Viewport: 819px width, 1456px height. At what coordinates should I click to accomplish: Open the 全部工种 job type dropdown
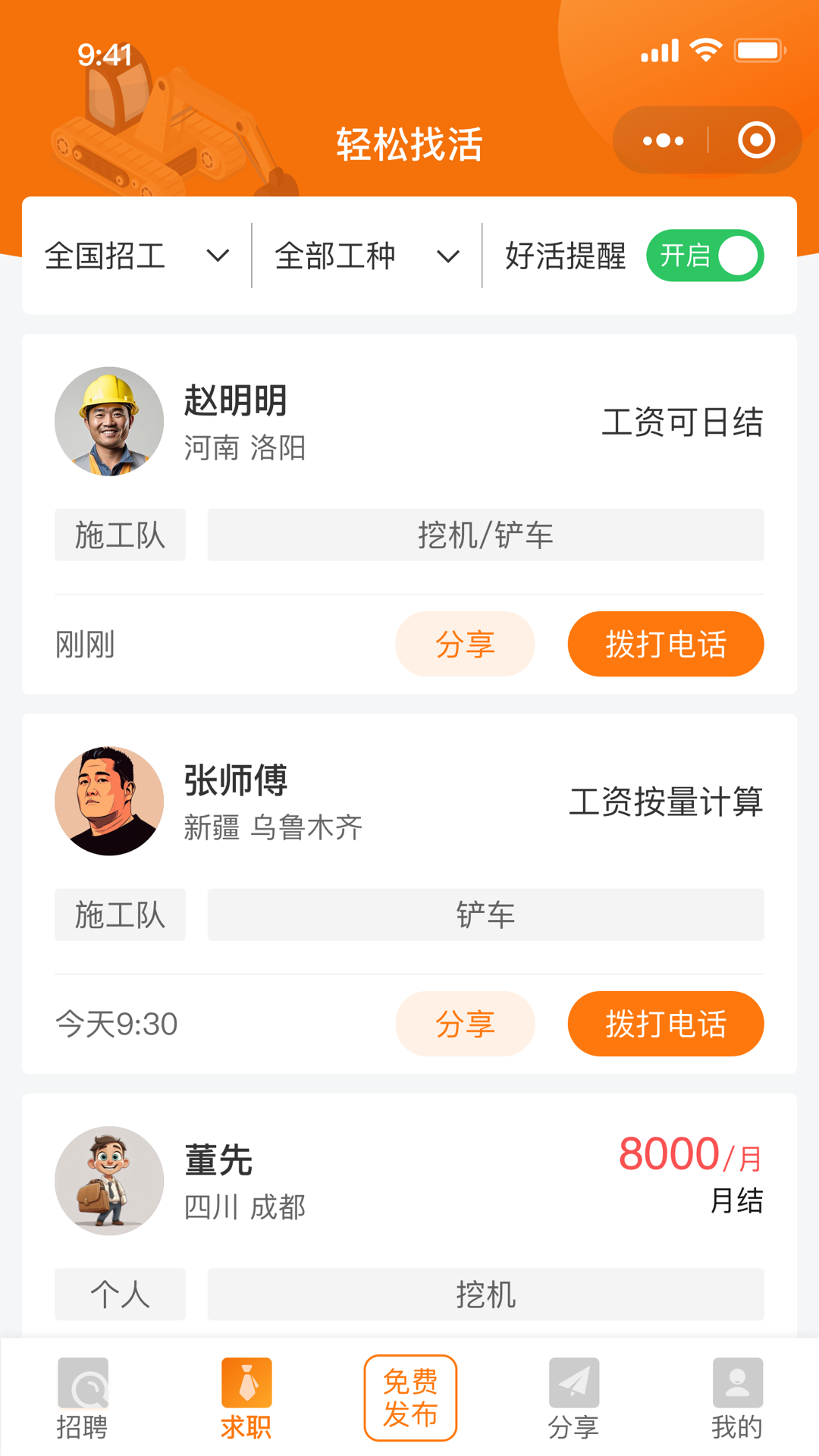tap(364, 256)
